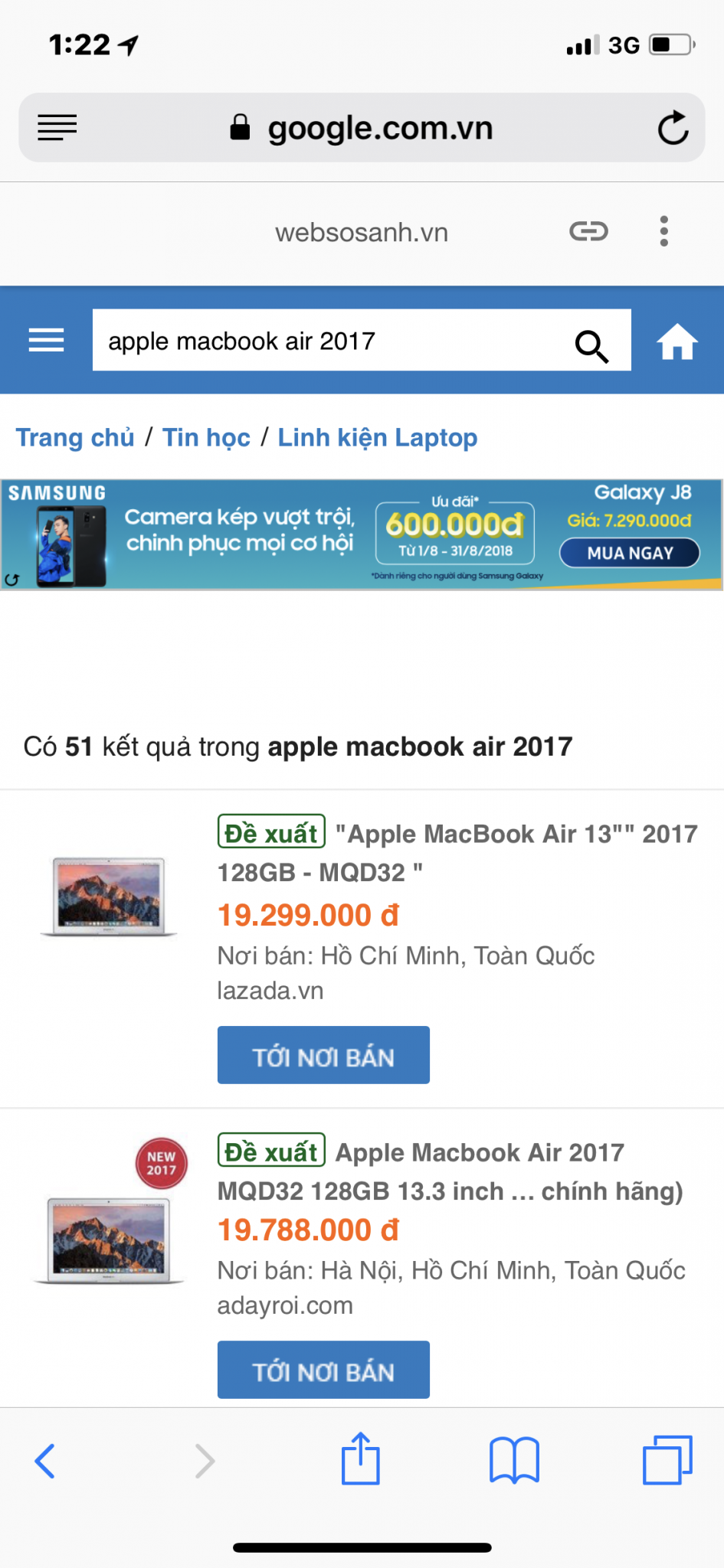The height and width of the screenshot is (1568, 724).
Task: Open the MacBook Air 13 MQD32 lazada result
Action: [x=457, y=852]
